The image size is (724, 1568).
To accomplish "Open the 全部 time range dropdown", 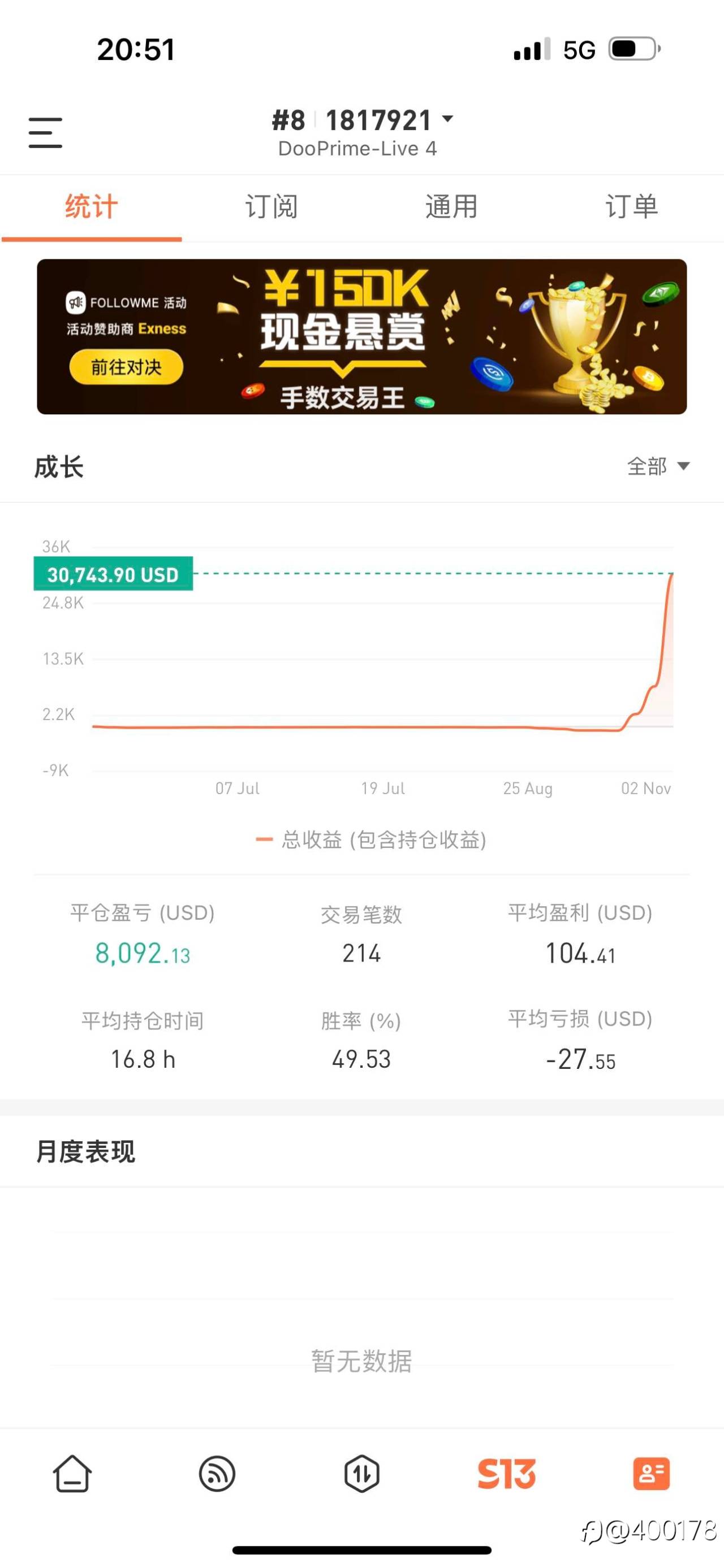I will 658,466.
